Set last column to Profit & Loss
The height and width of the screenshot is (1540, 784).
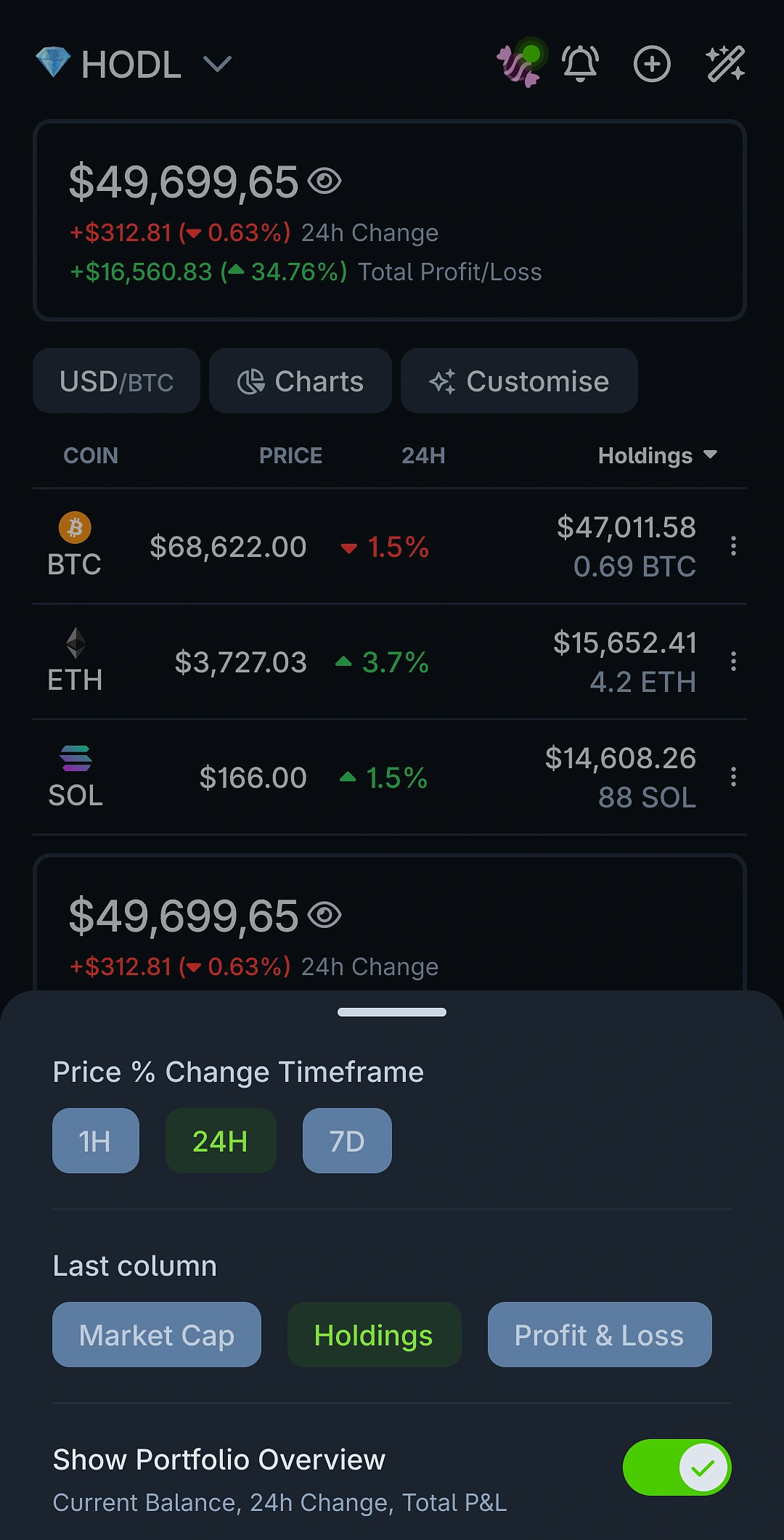(599, 1335)
